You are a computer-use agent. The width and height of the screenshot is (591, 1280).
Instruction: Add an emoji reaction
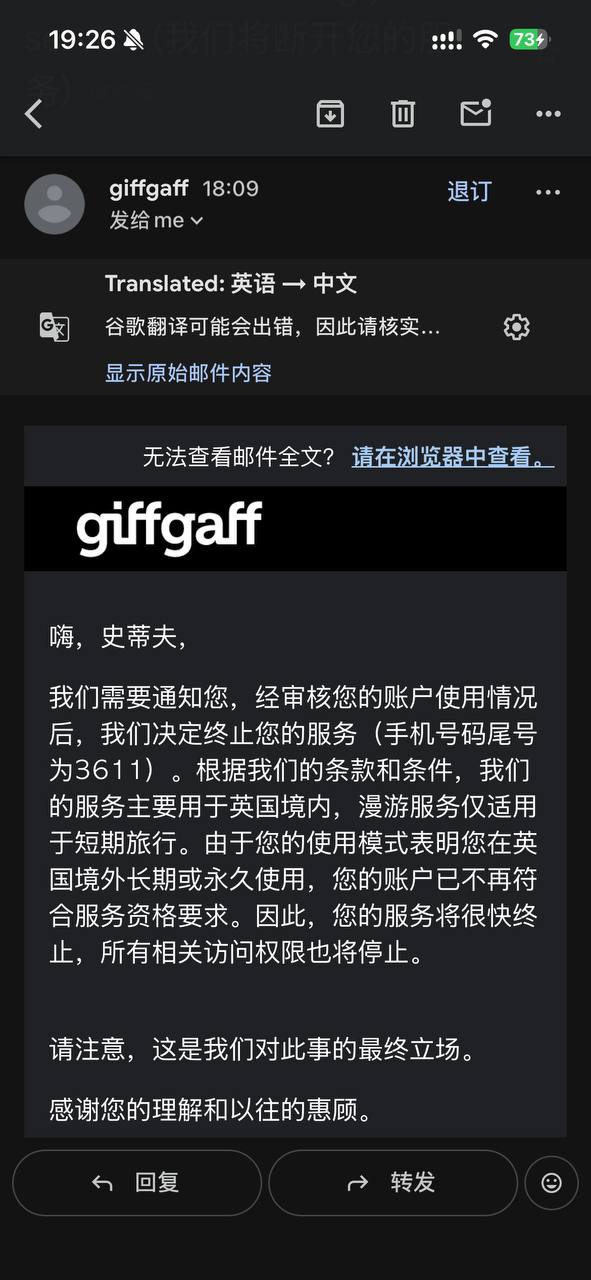(x=551, y=1183)
